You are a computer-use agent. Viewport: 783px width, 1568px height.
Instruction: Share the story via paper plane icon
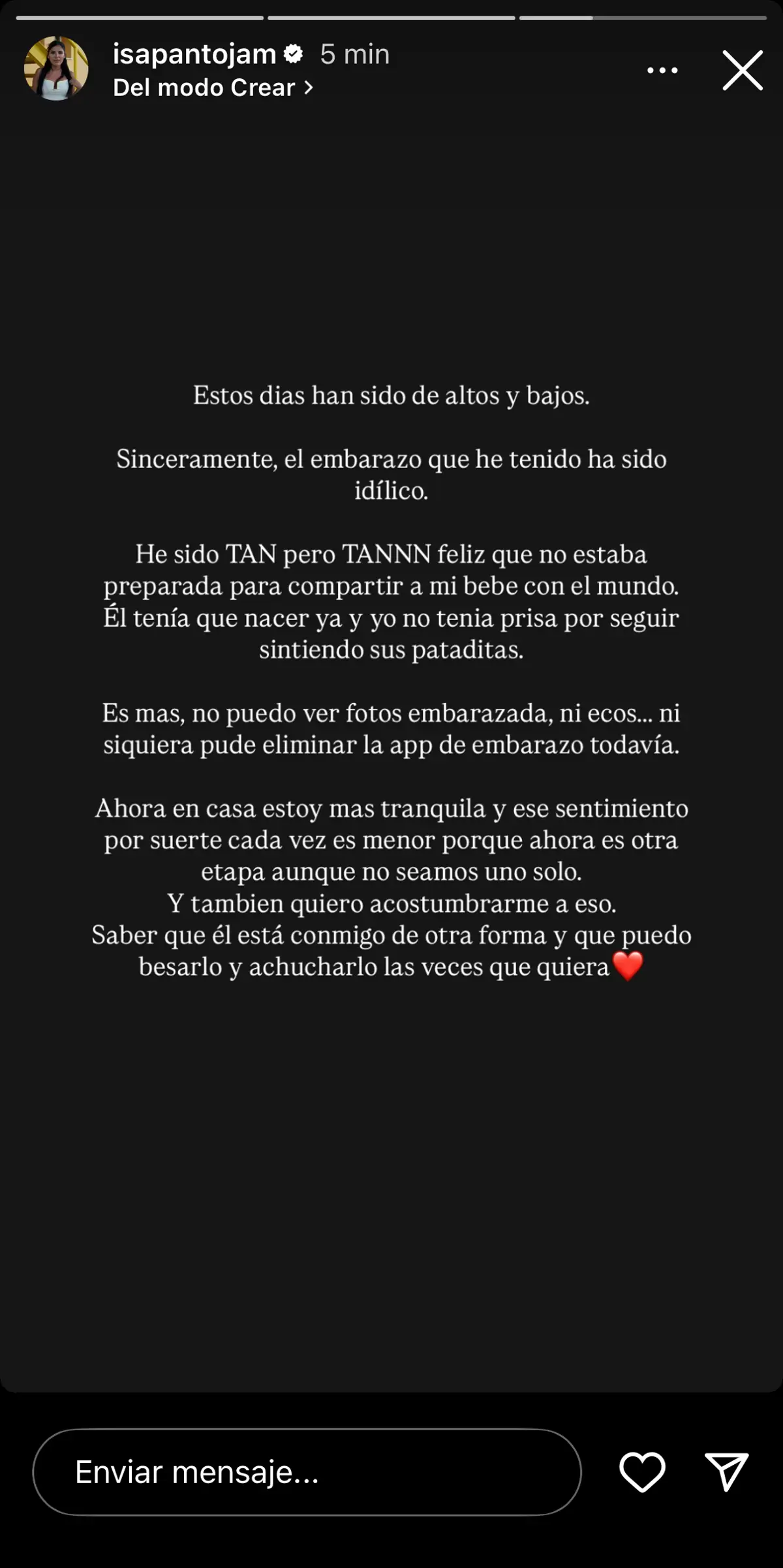point(726,1472)
